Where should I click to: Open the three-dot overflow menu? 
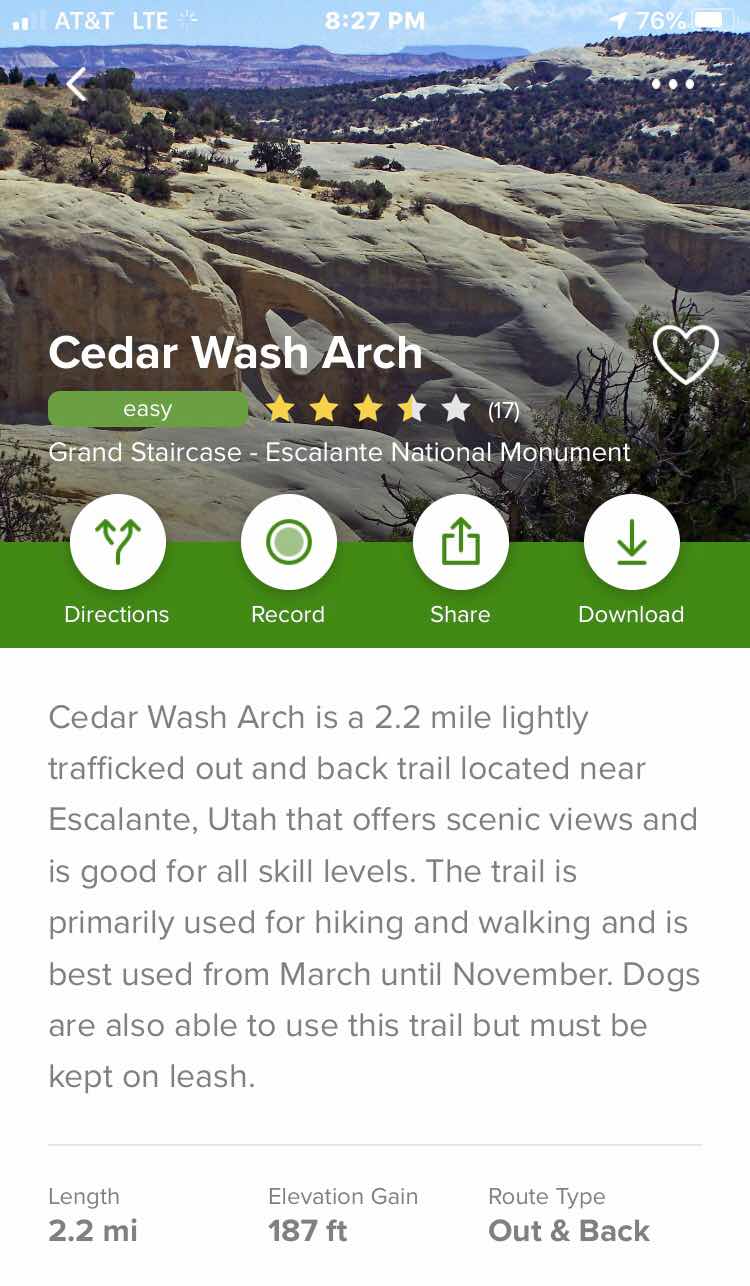672,84
